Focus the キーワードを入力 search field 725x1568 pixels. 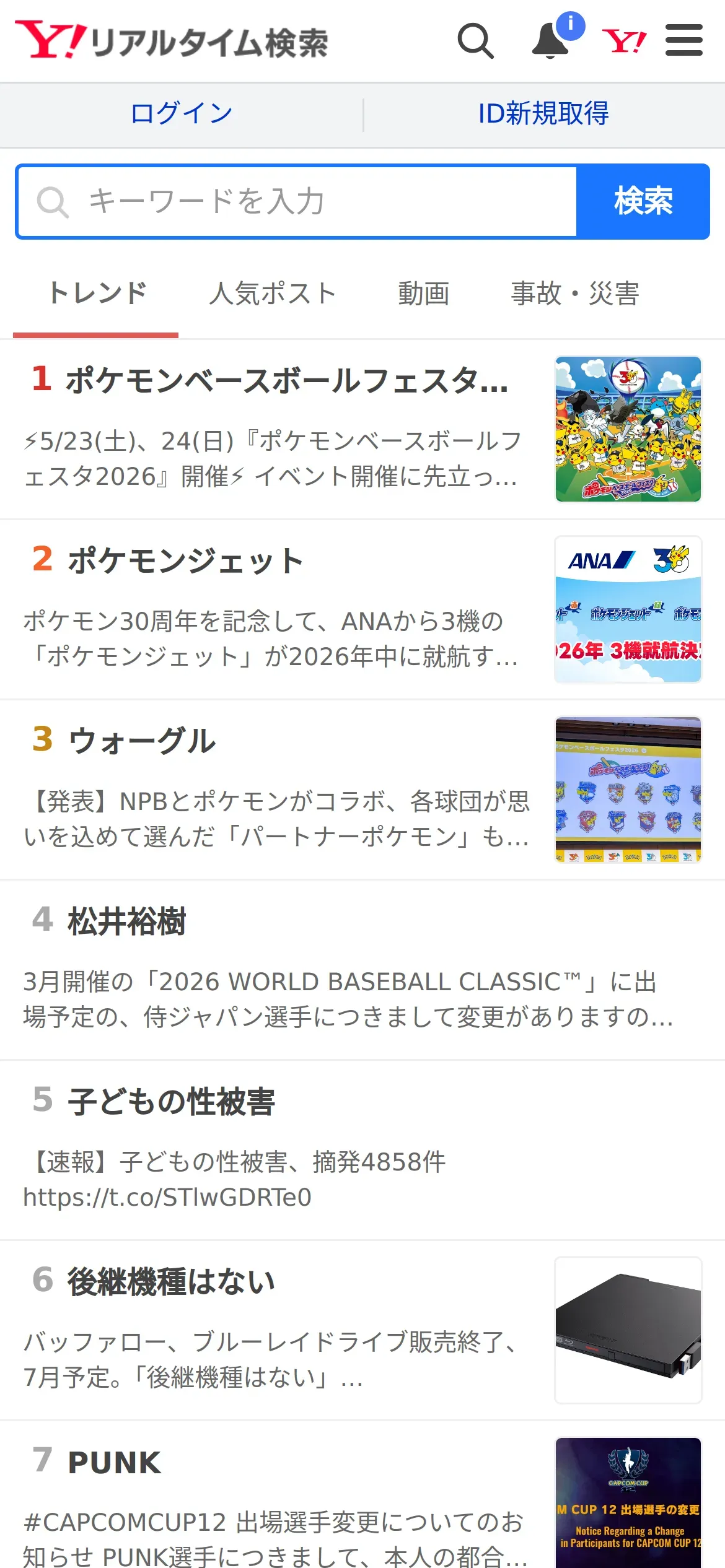point(297,201)
